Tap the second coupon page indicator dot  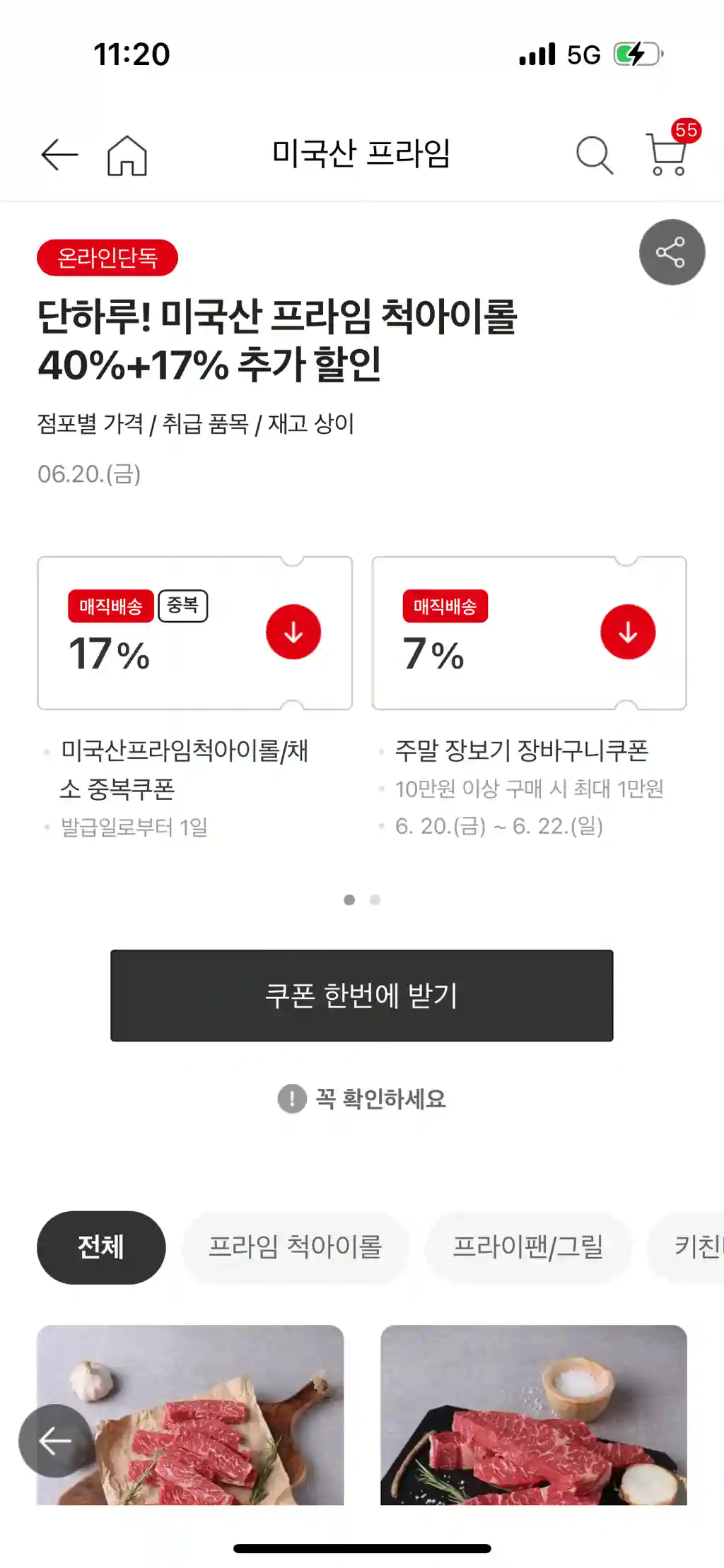coord(375,900)
